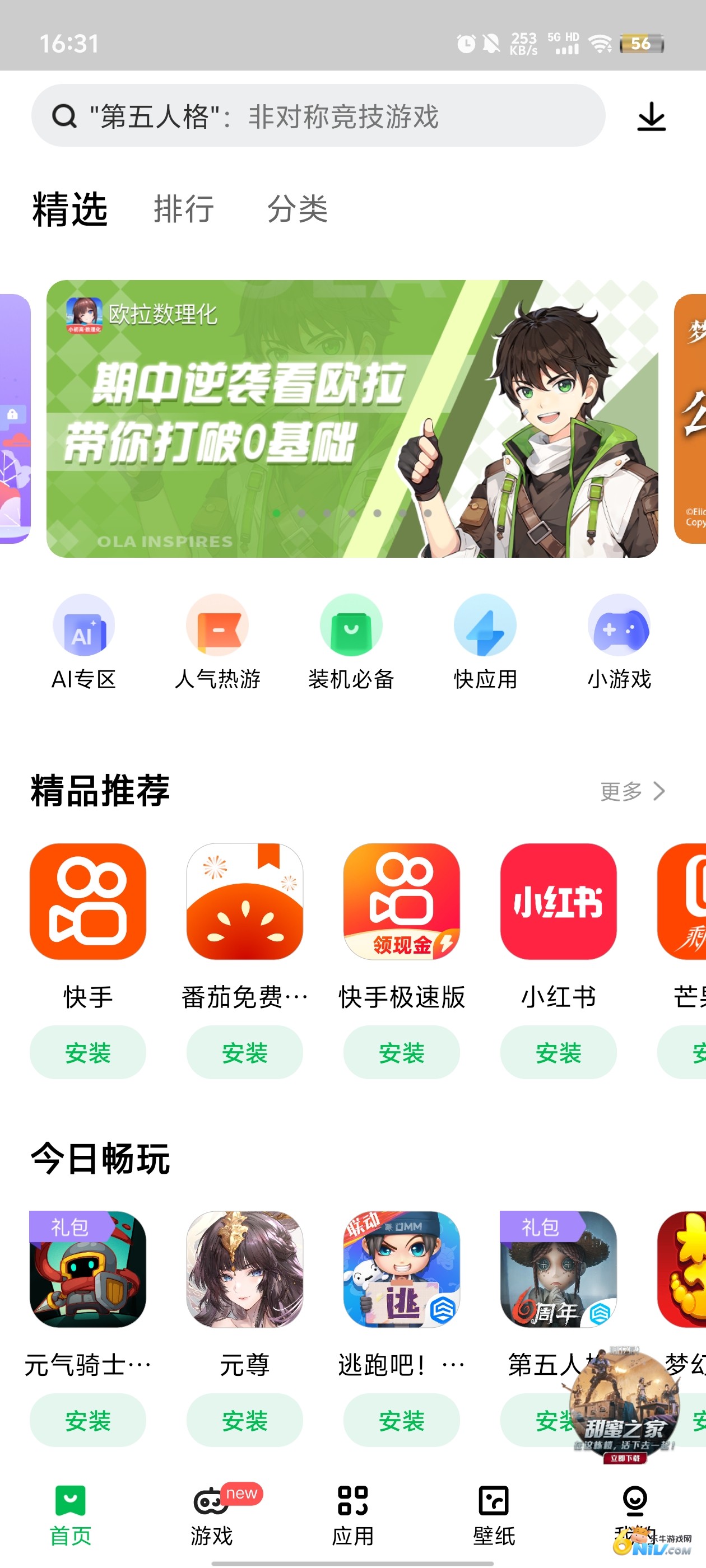Open the search box for 第五人格
This screenshot has height=1568, width=706.
[x=317, y=116]
